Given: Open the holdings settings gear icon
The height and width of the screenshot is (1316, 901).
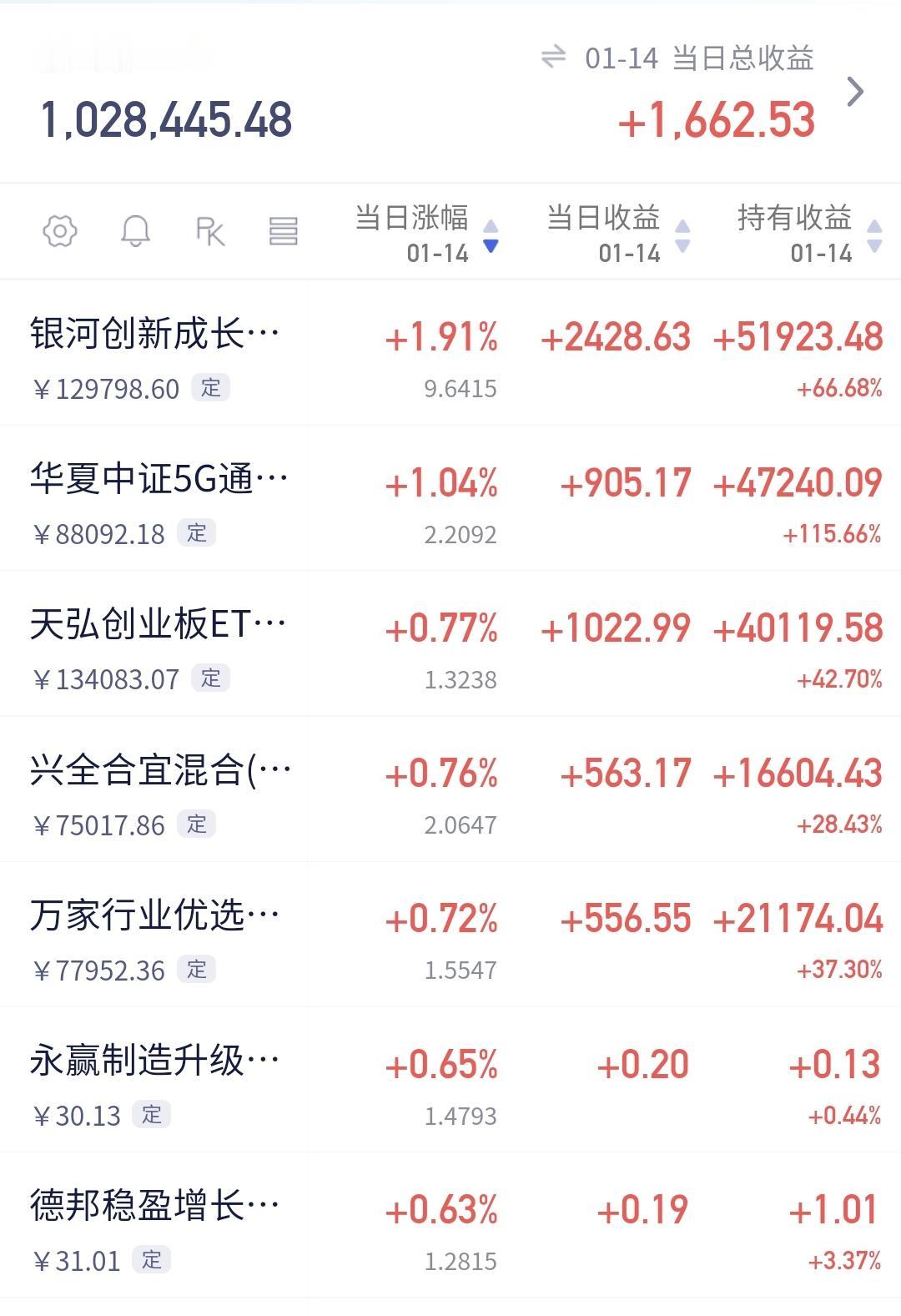Looking at the screenshot, I should pyautogui.click(x=60, y=231).
